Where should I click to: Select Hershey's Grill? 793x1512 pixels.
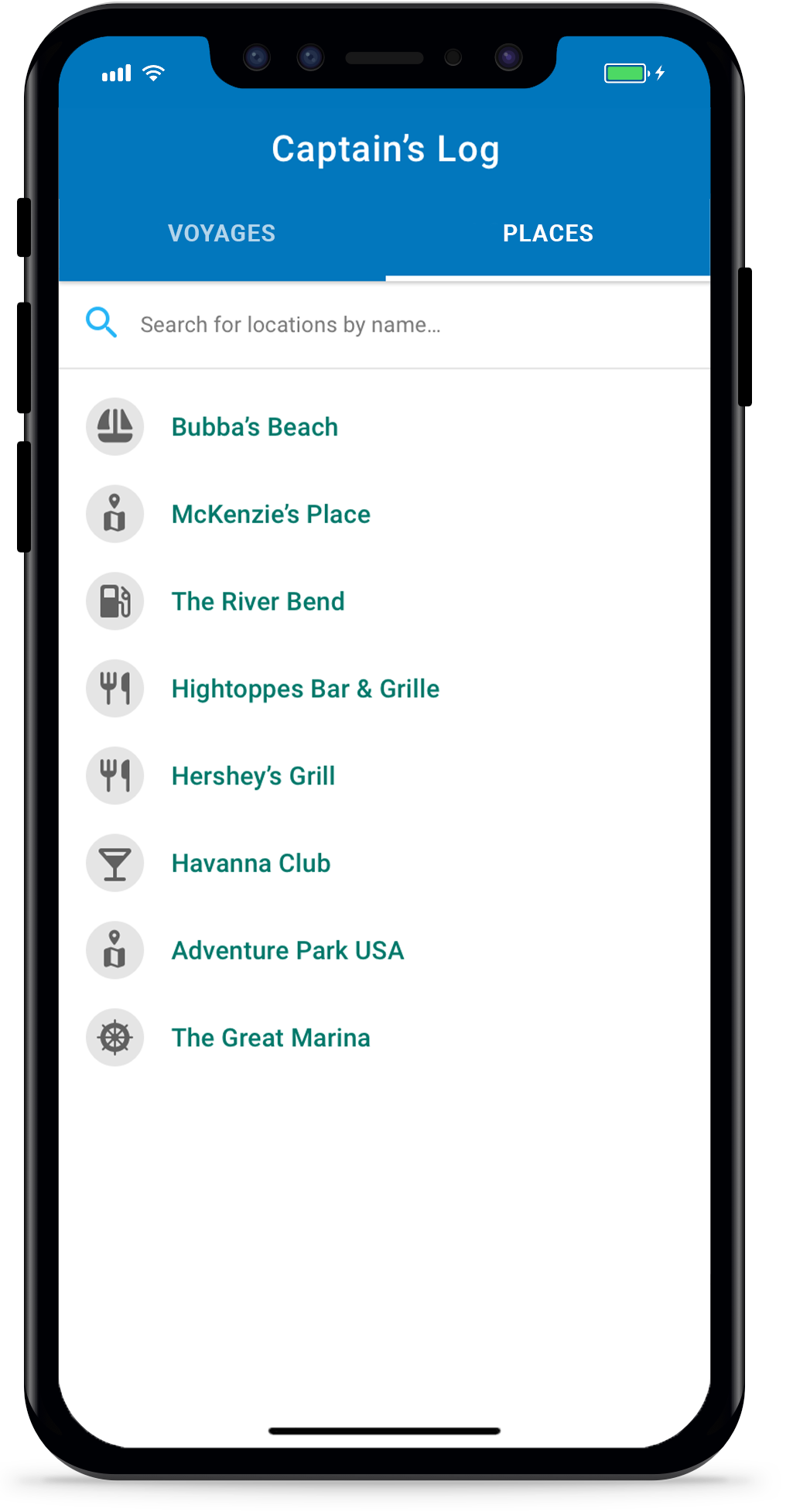click(x=253, y=776)
